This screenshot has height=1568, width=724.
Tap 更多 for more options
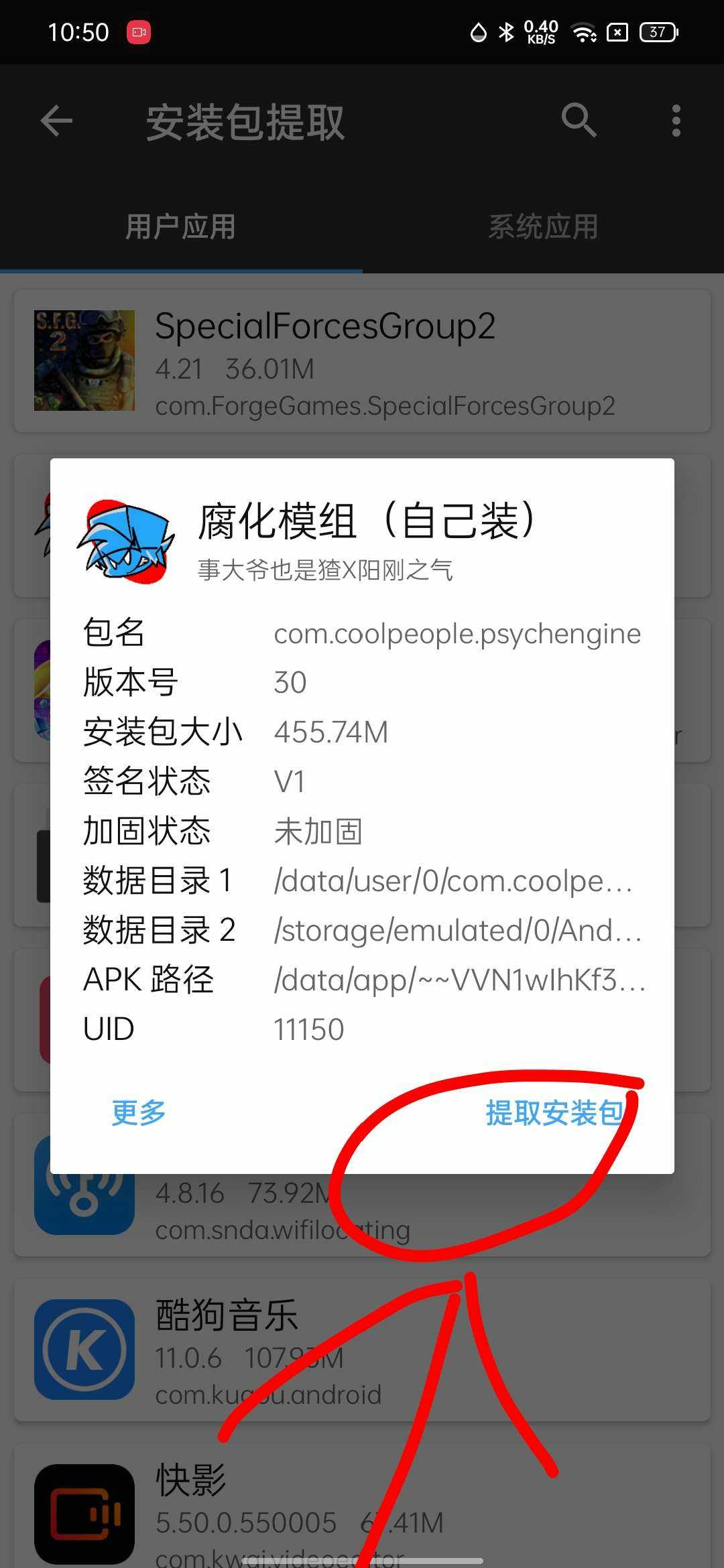pyautogui.click(x=138, y=1113)
